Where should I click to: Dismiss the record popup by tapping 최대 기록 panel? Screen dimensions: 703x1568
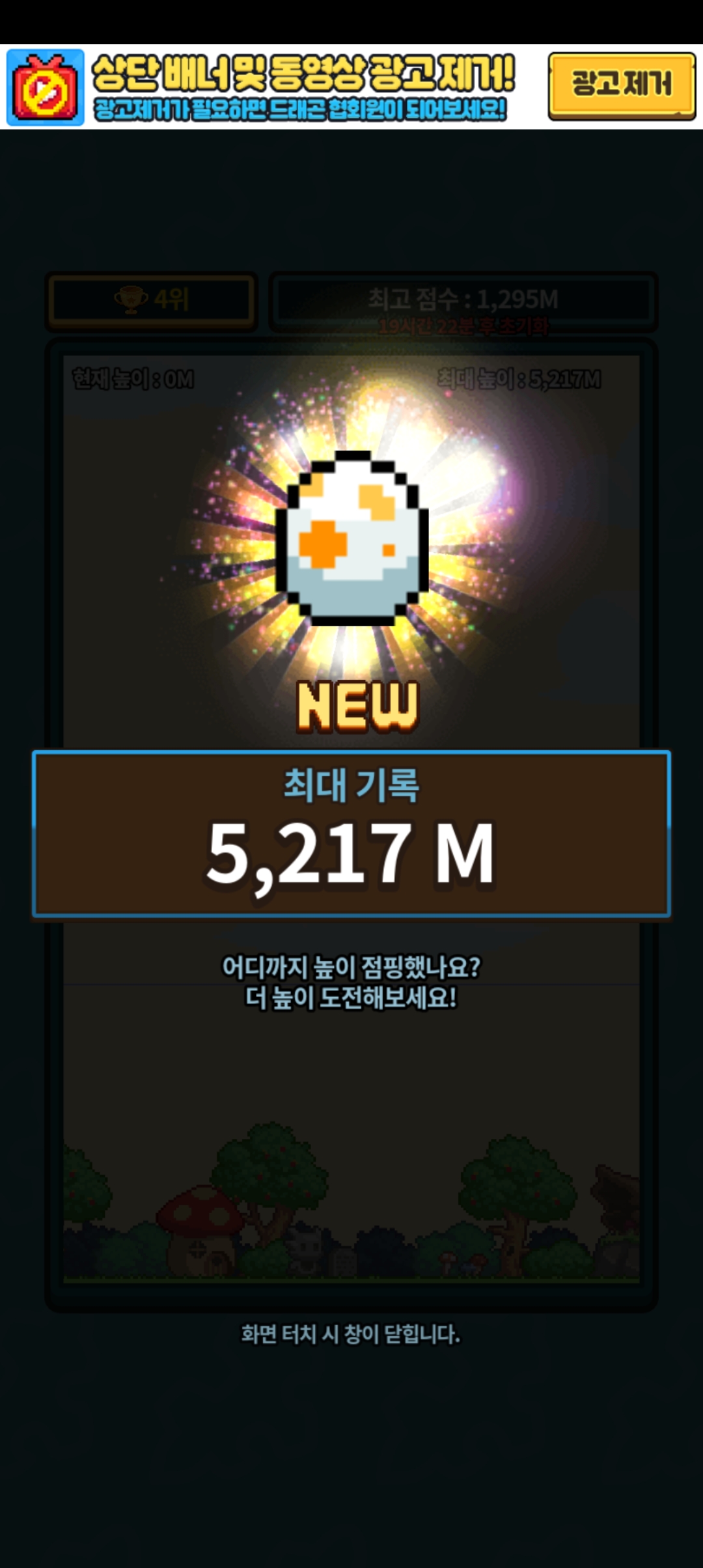coord(351,833)
